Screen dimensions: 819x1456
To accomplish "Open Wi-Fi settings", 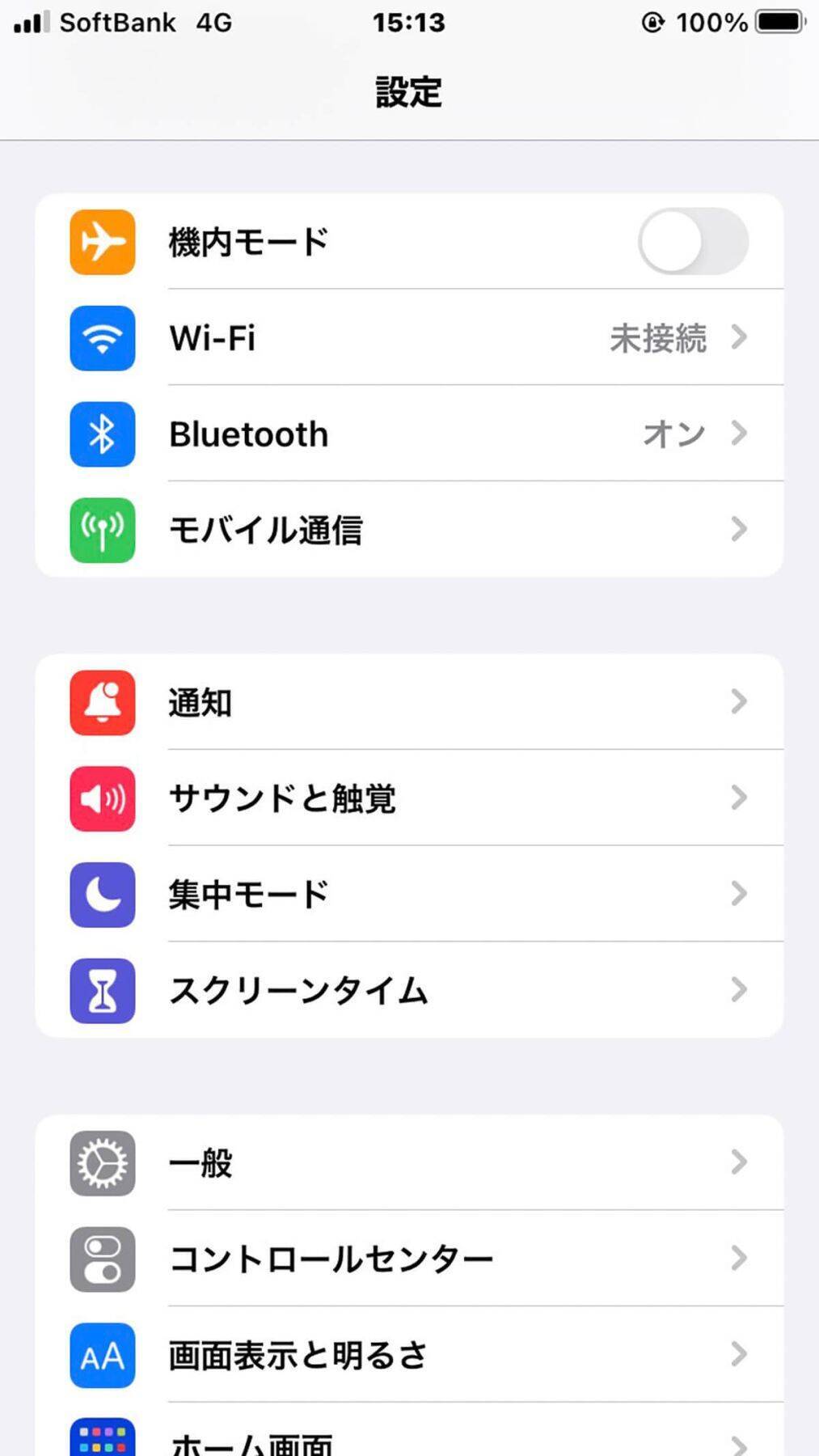I will click(409, 338).
